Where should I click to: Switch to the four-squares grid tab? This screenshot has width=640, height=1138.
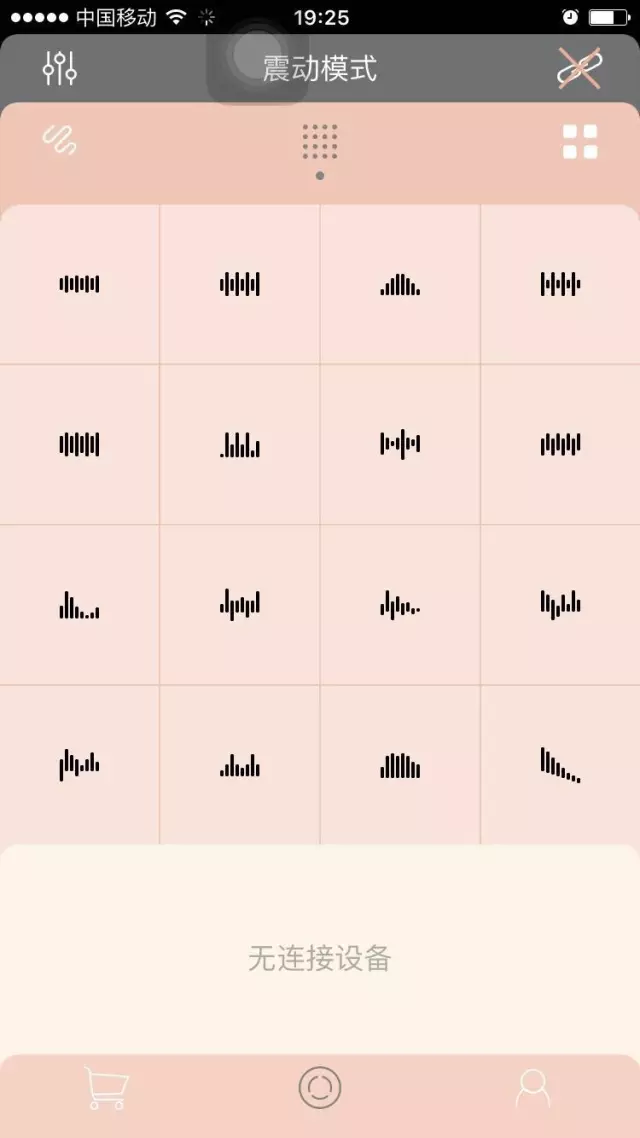click(580, 142)
